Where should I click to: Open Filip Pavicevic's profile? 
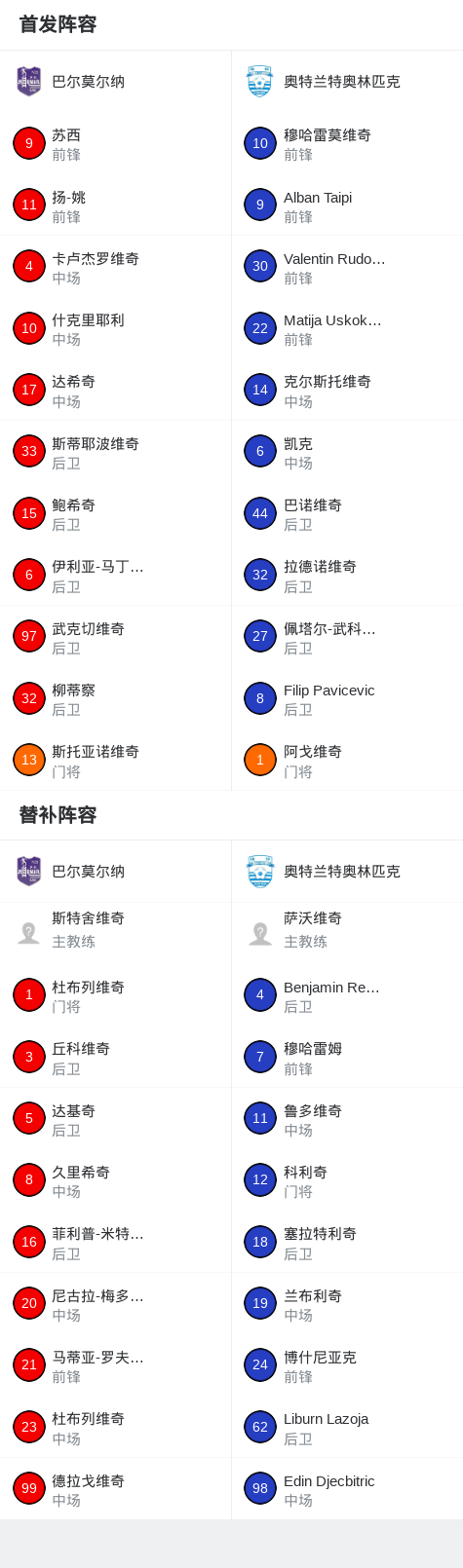(x=347, y=699)
